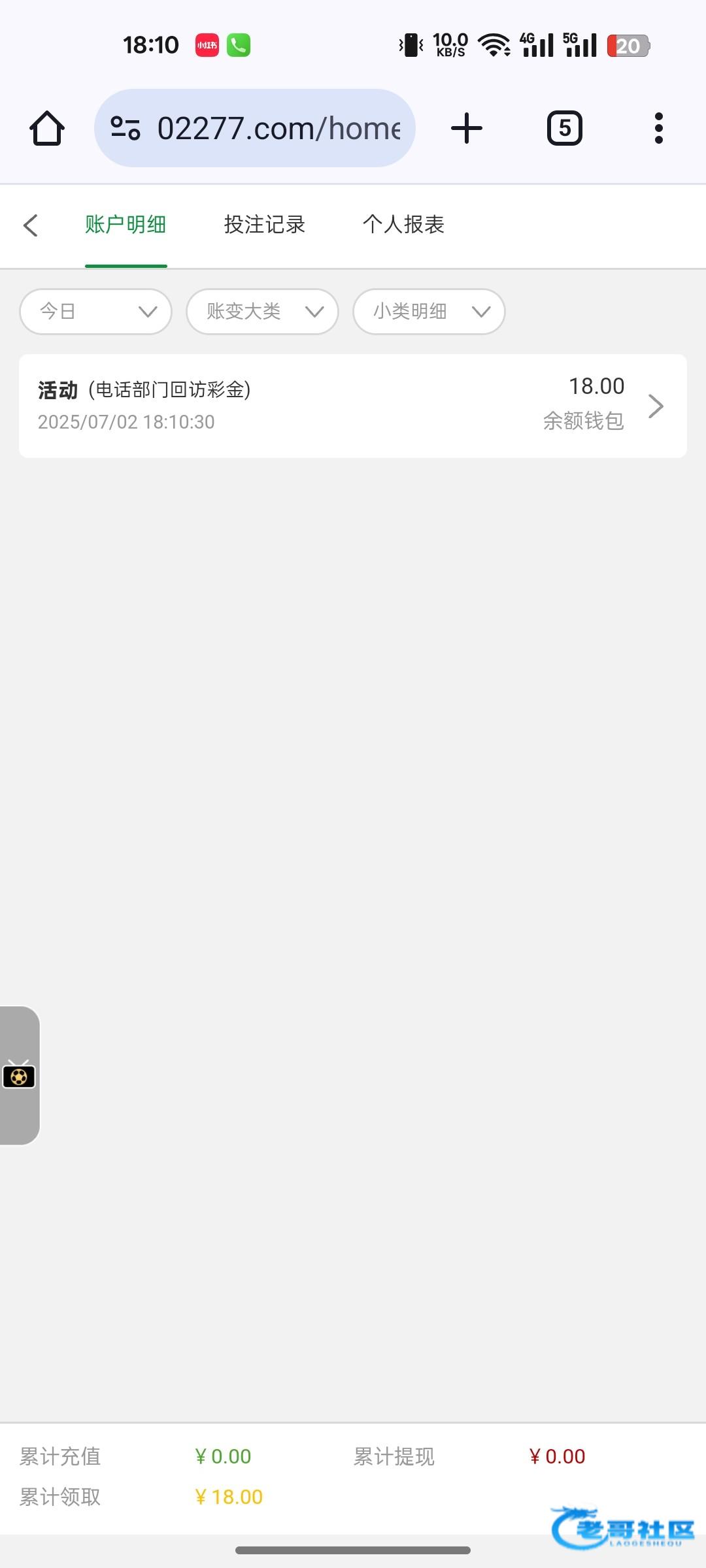The width and height of the screenshot is (706, 1568).
Task: Expand the 今日 date dropdown
Action: point(96,312)
